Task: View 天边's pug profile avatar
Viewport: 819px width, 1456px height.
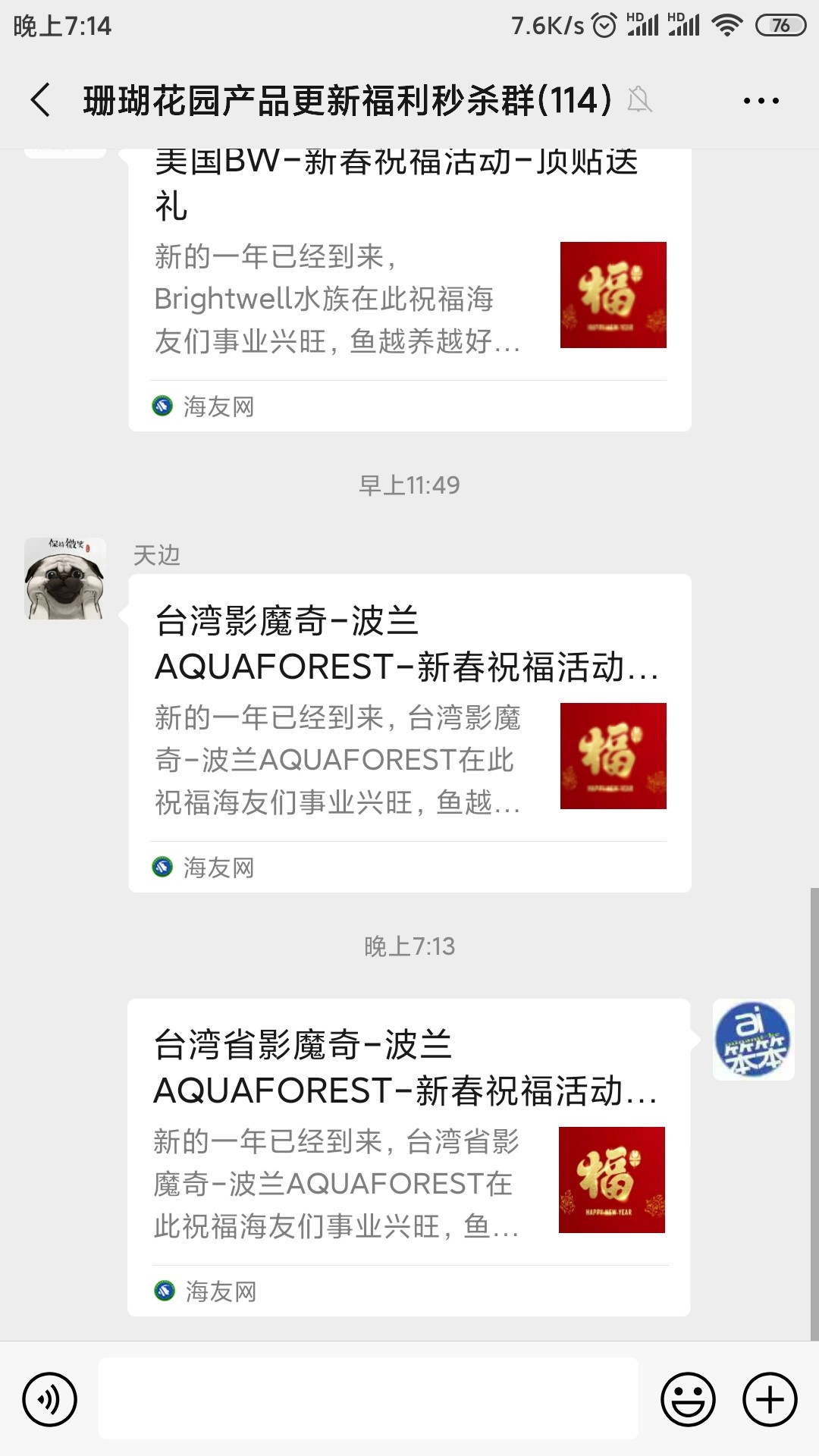Action: pos(65,579)
